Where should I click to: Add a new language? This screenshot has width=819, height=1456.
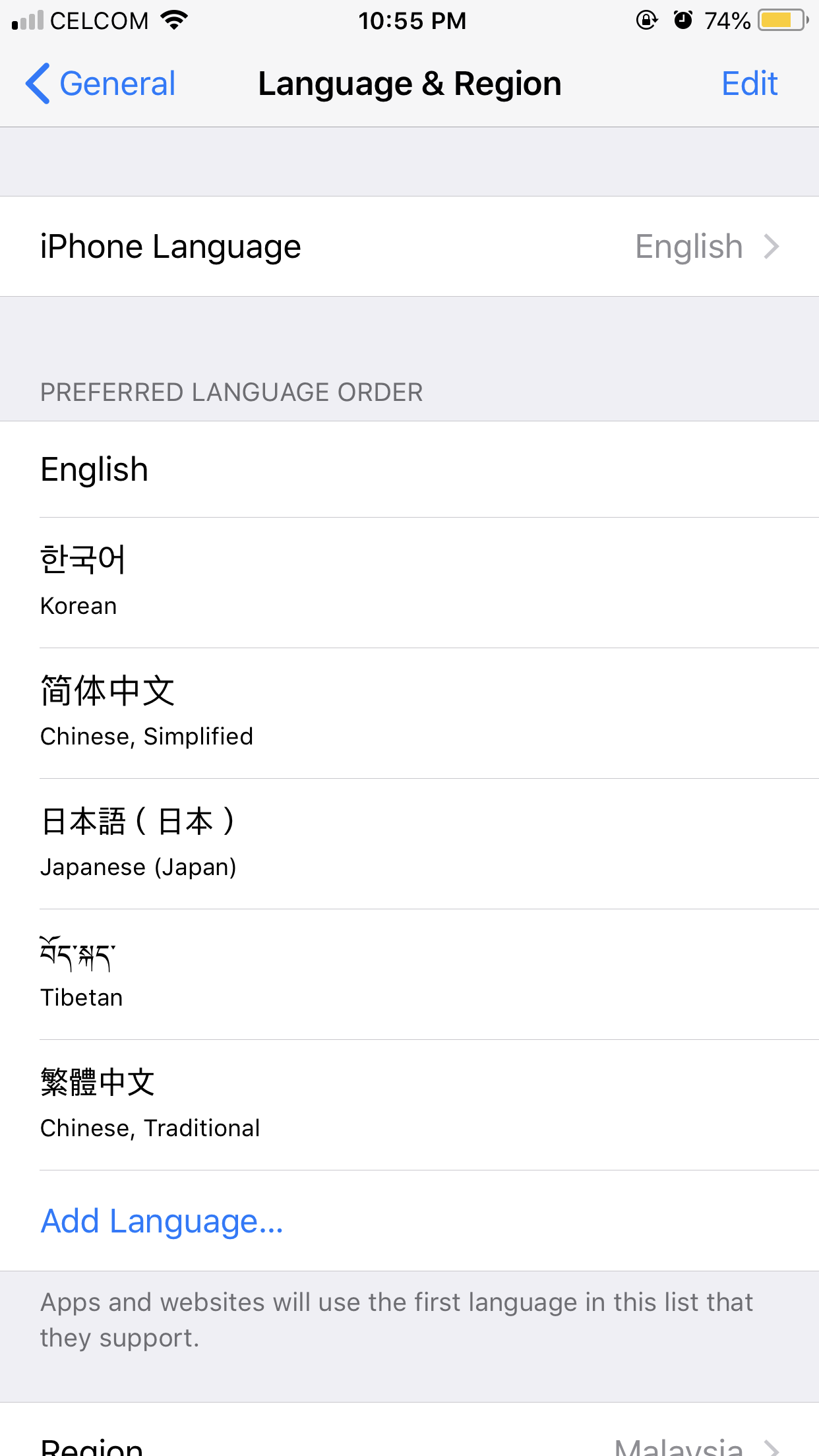(162, 1221)
